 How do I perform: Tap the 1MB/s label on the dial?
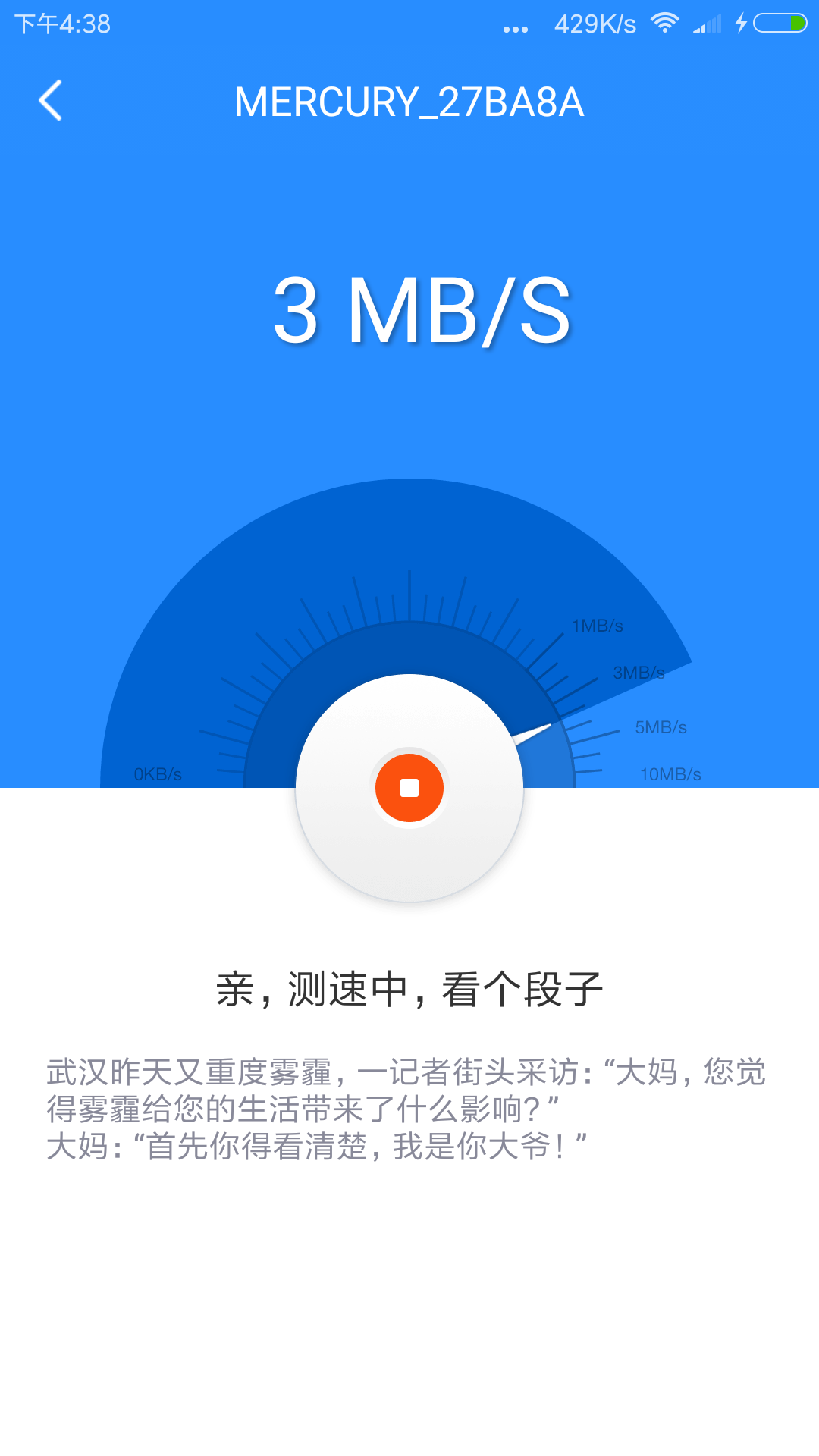(600, 626)
